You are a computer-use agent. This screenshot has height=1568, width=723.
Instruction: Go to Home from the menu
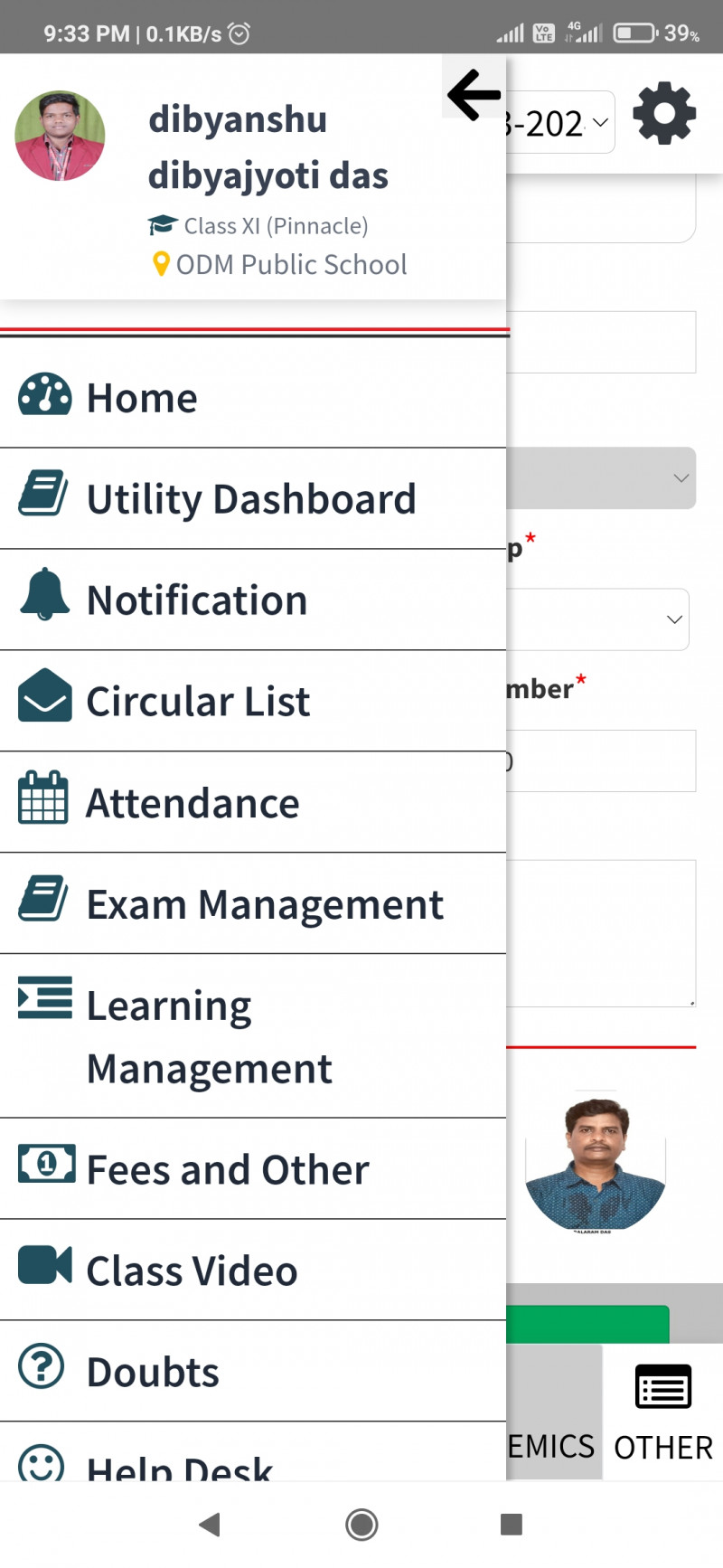(x=142, y=398)
